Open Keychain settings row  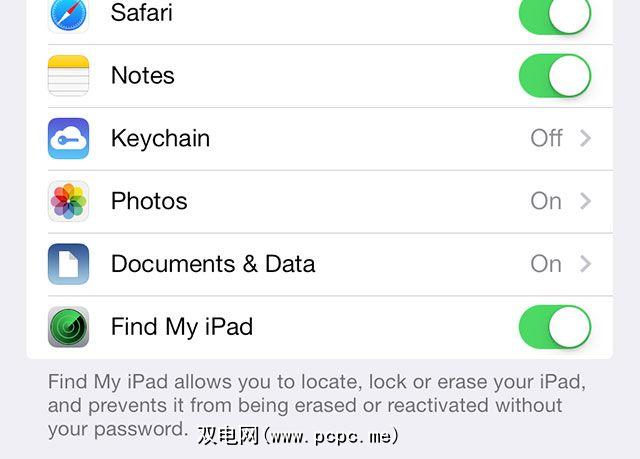coord(320,138)
